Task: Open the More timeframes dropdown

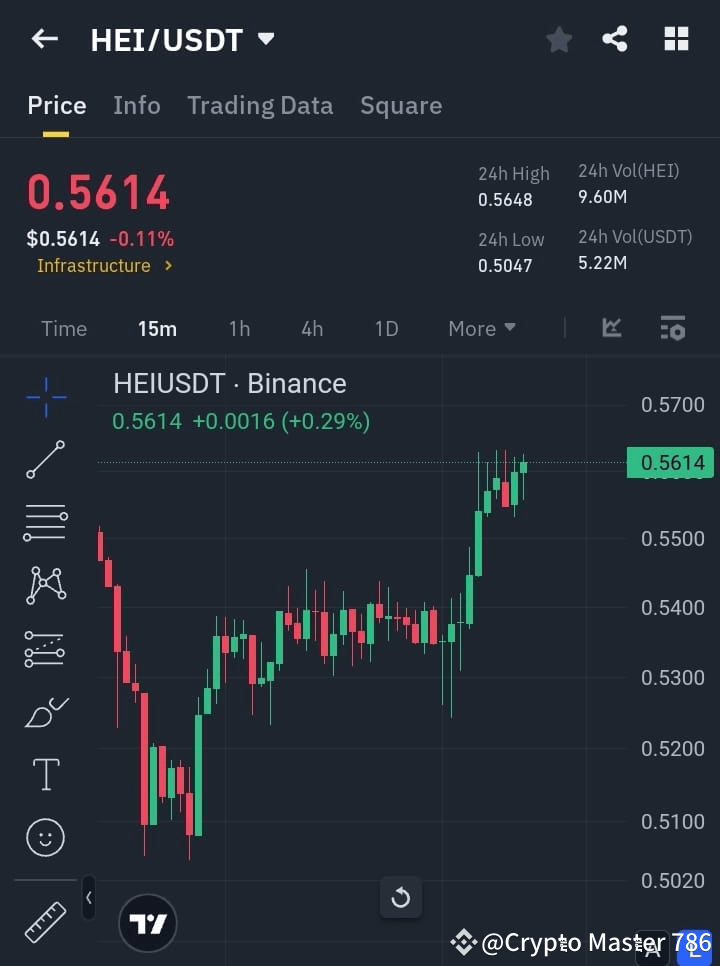Action: click(481, 328)
